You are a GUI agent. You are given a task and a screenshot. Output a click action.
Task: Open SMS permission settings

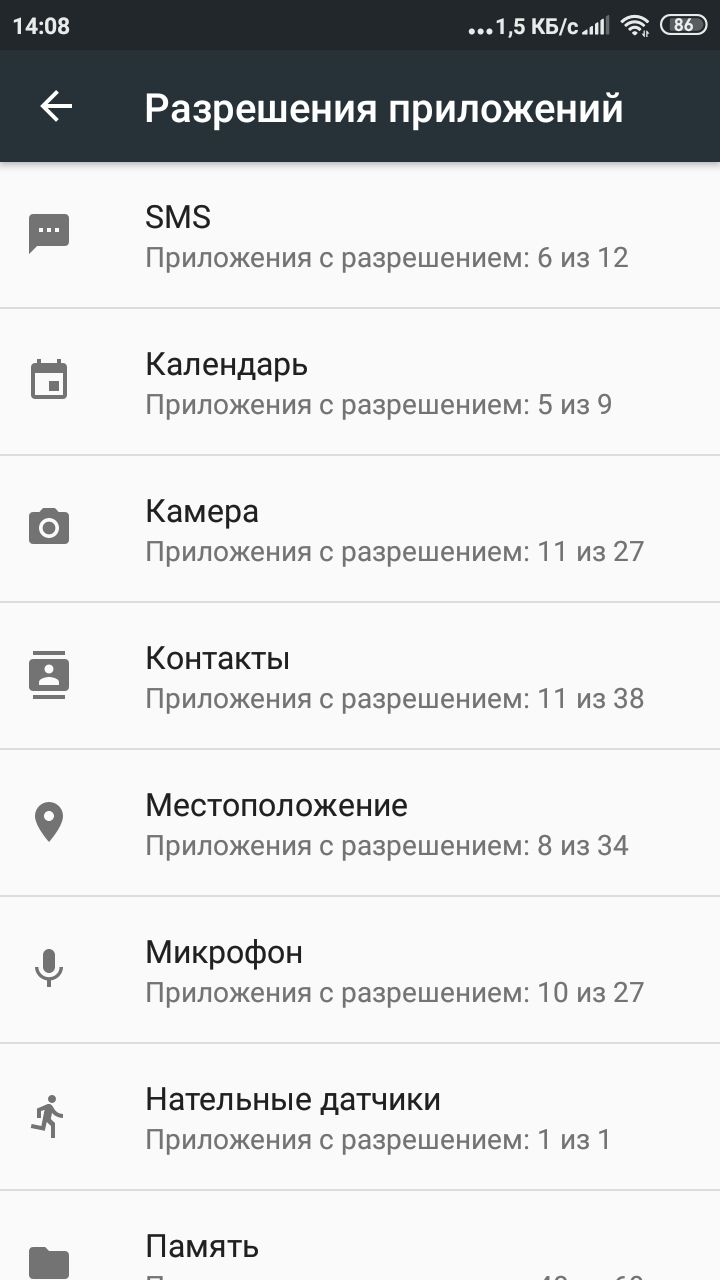tap(360, 236)
